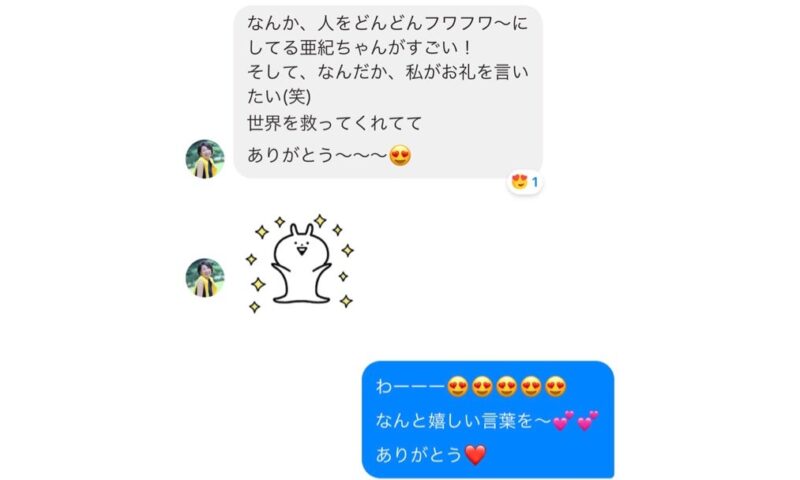Tap the sender avatar beside the ありがとう message
800x480 pixels.
(x=205, y=158)
